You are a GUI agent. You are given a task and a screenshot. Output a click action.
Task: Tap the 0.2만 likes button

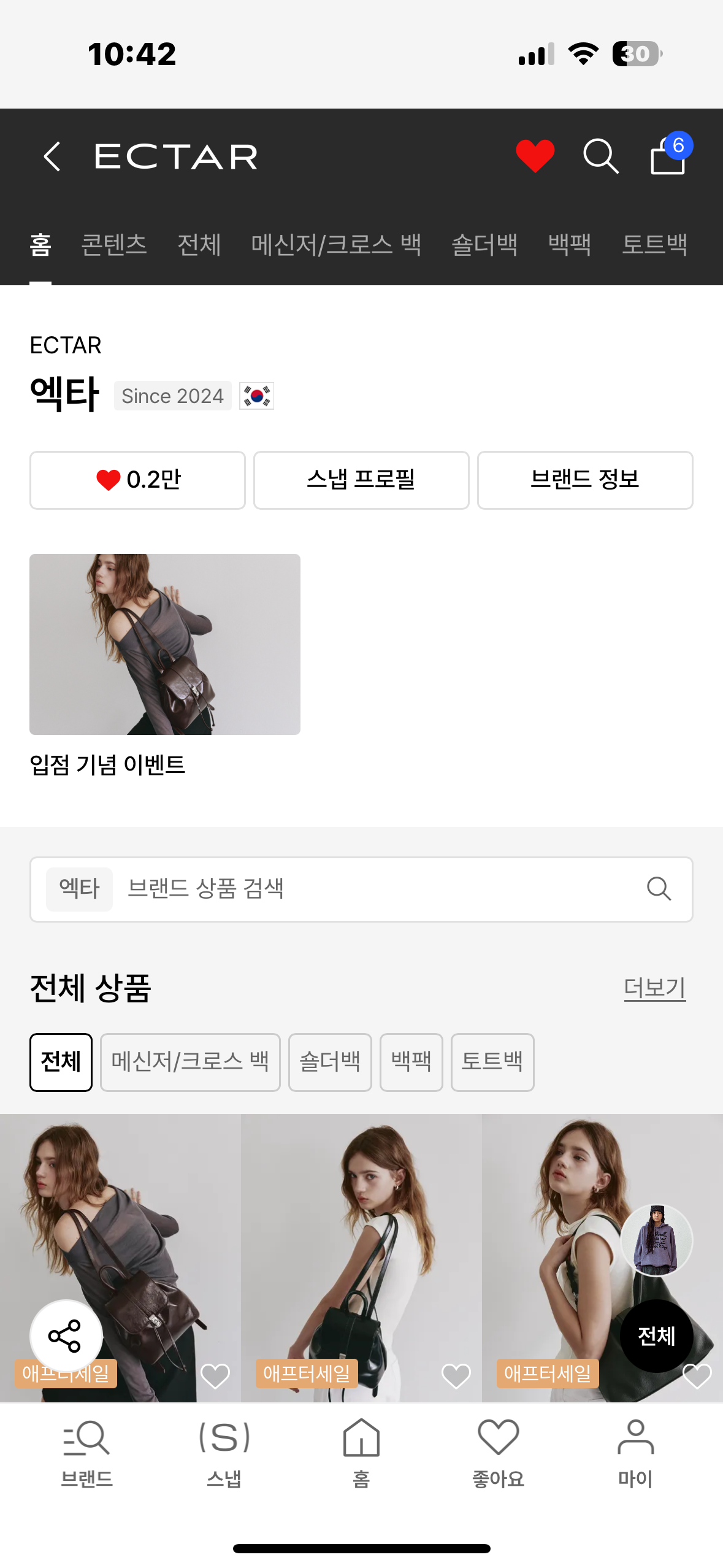tap(137, 480)
